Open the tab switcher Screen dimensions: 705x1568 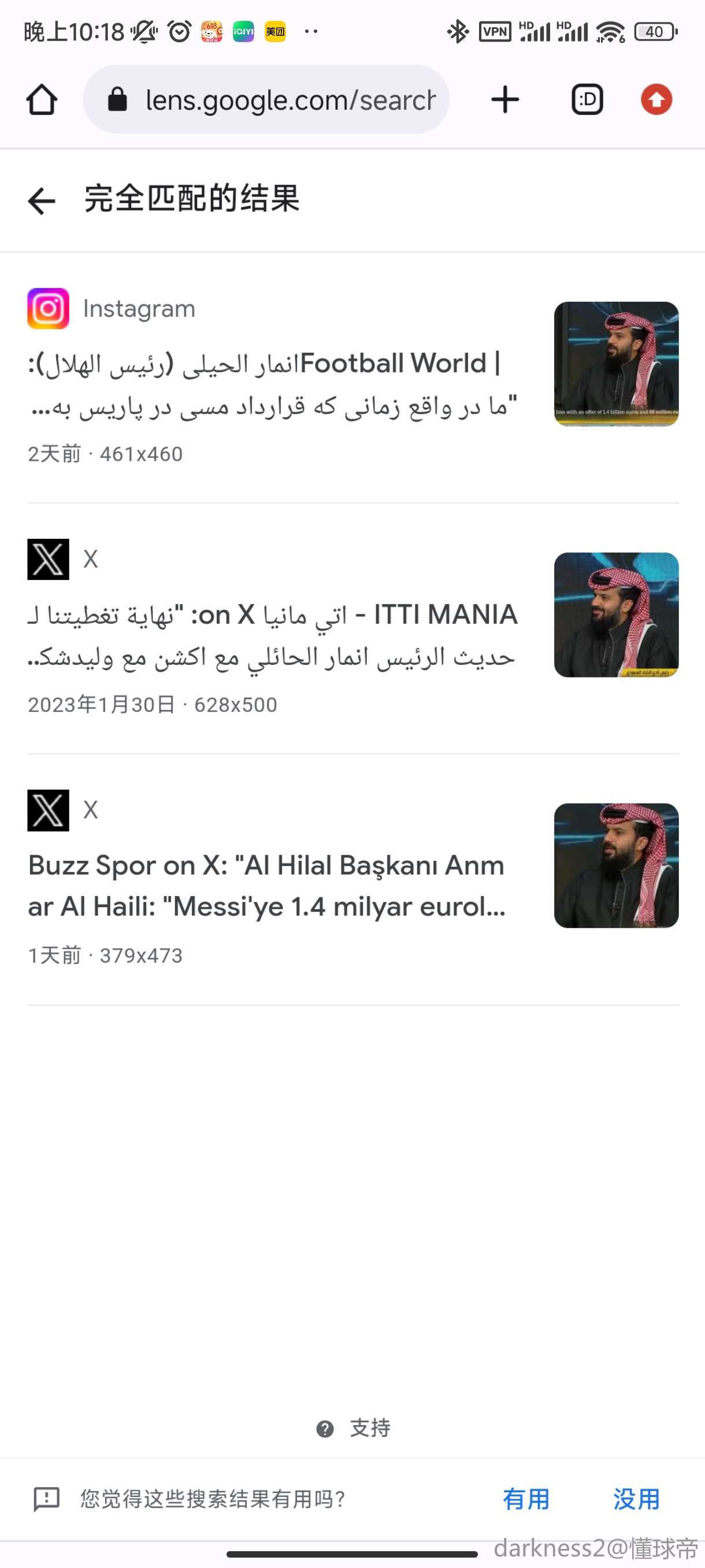click(x=587, y=100)
